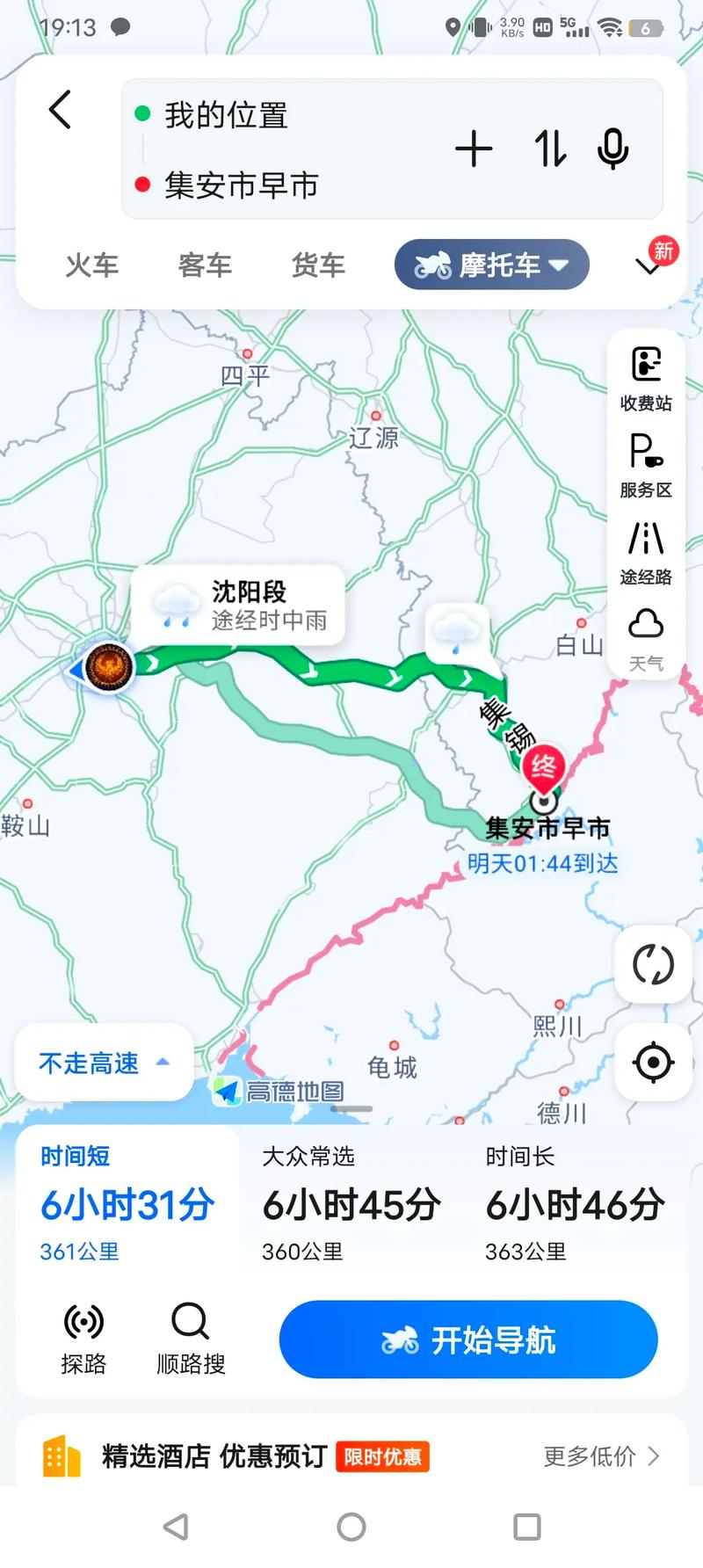Refresh the route with reload icon

652,965
